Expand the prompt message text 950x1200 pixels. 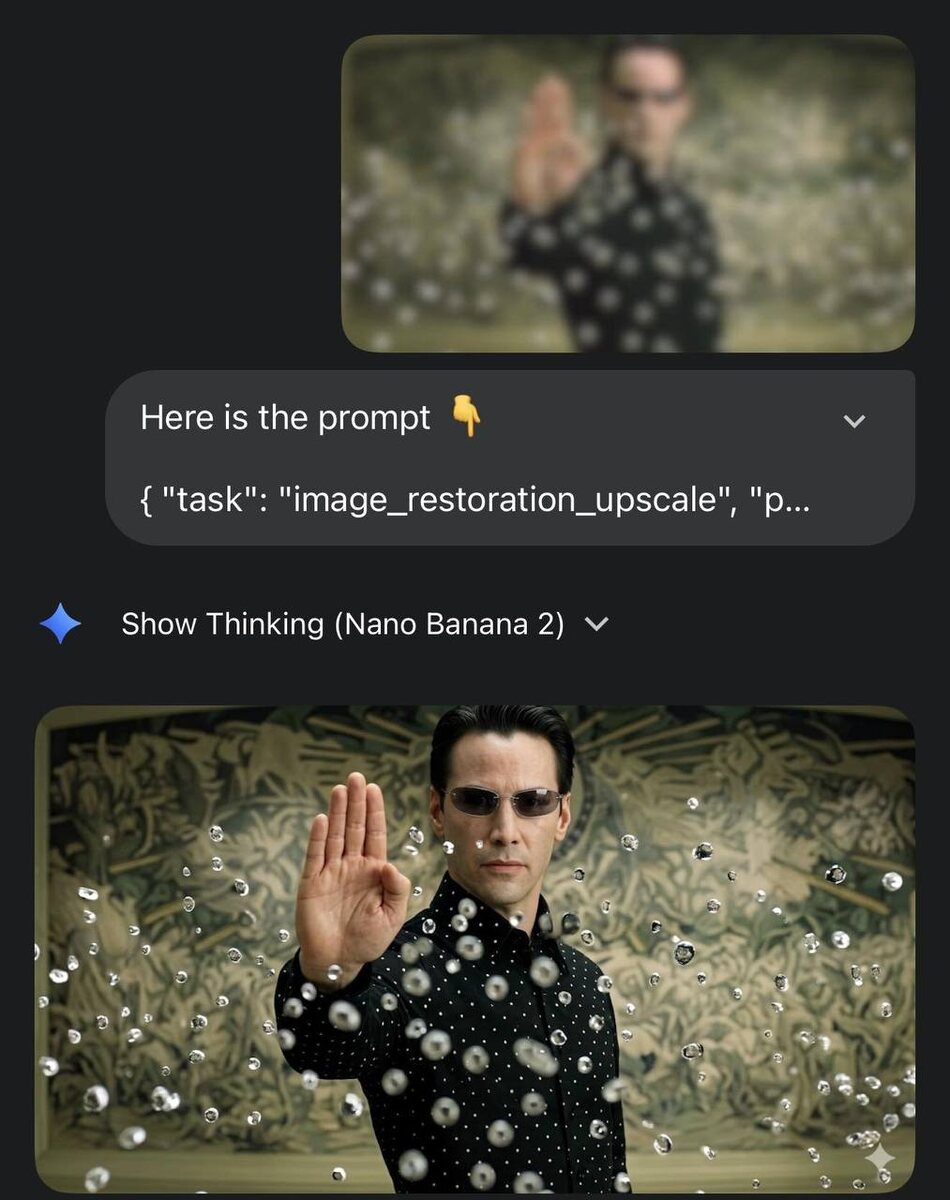[854, 421]
